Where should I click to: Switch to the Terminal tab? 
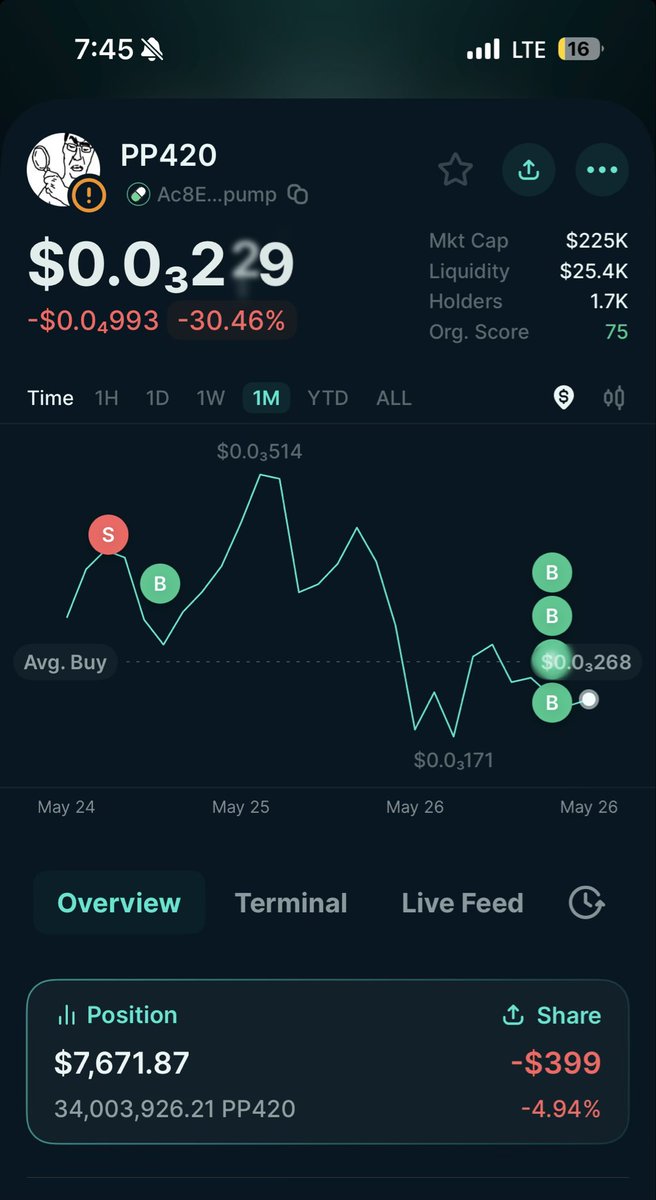coord(291,903)
